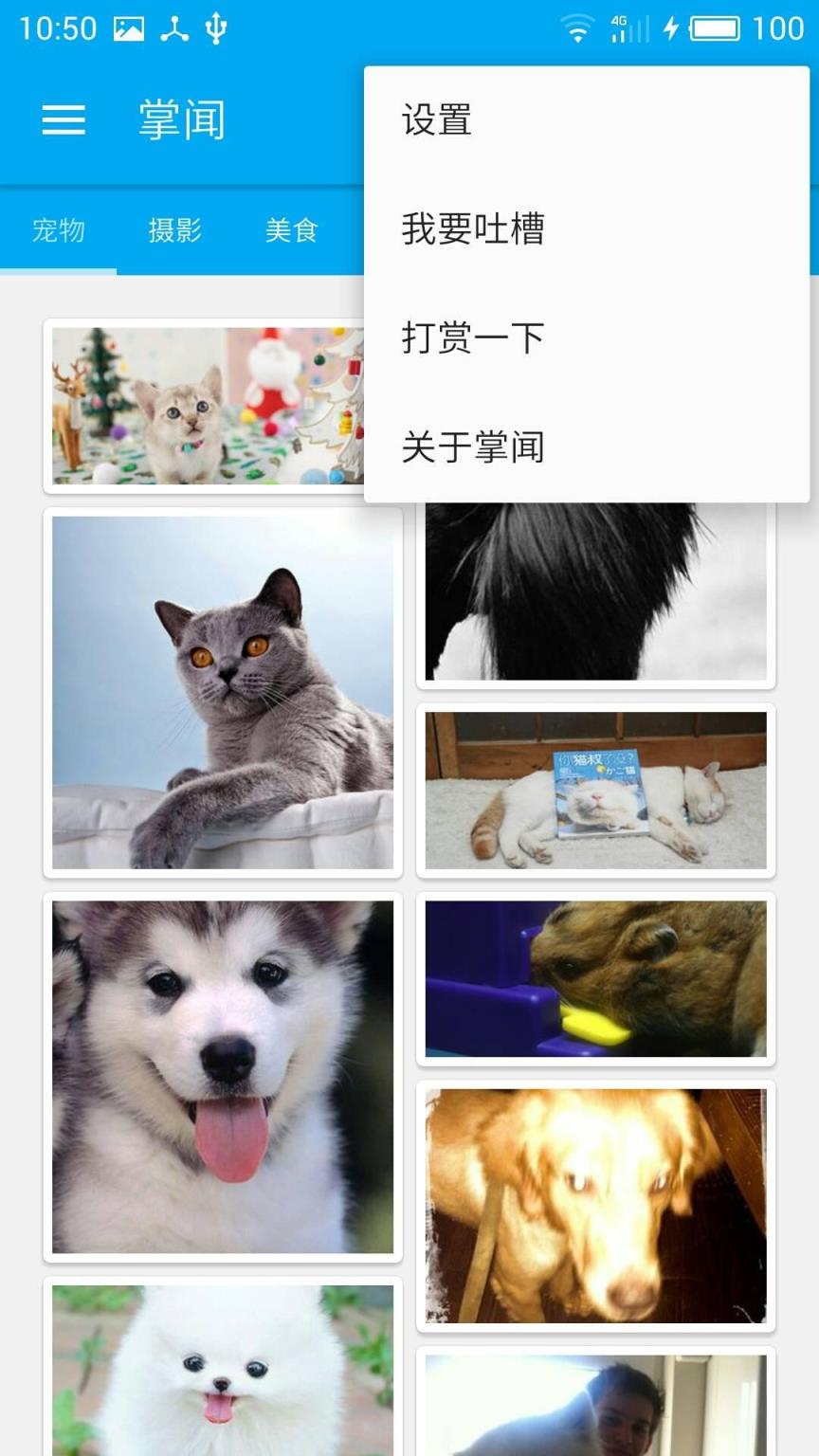
Task: Open the navigation drawer menu
Action: click(63, 121)
